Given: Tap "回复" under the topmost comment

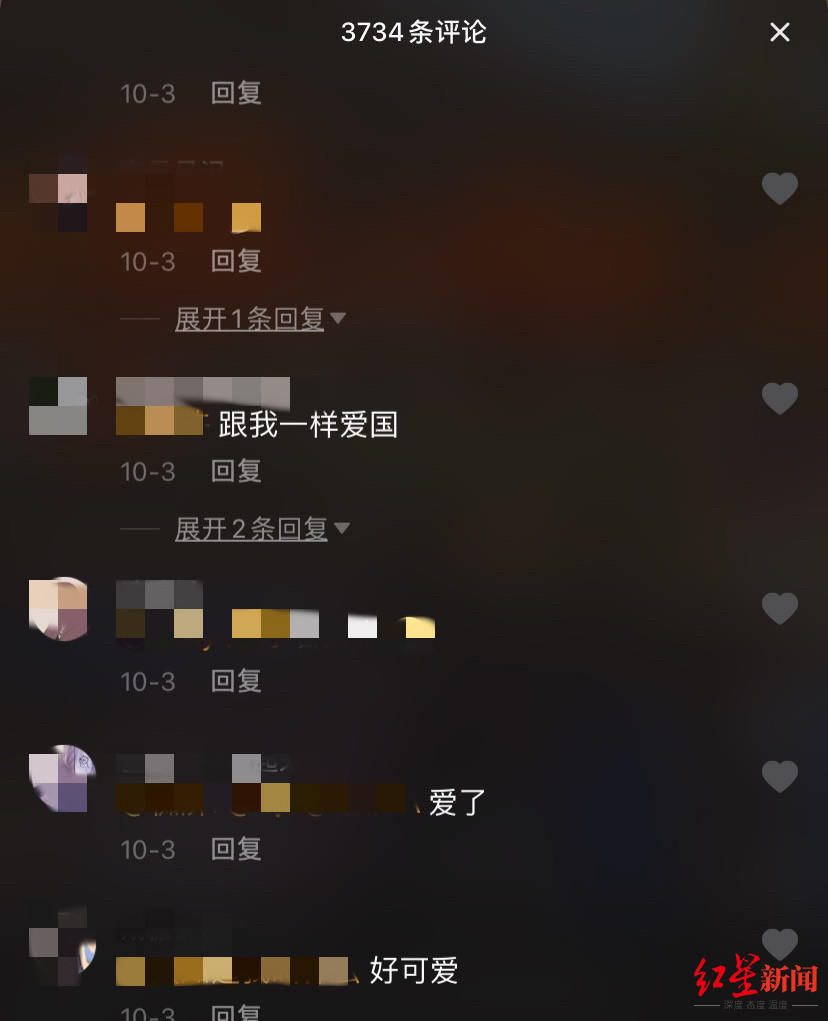Looking at the screenshot, I should (235, 93).
